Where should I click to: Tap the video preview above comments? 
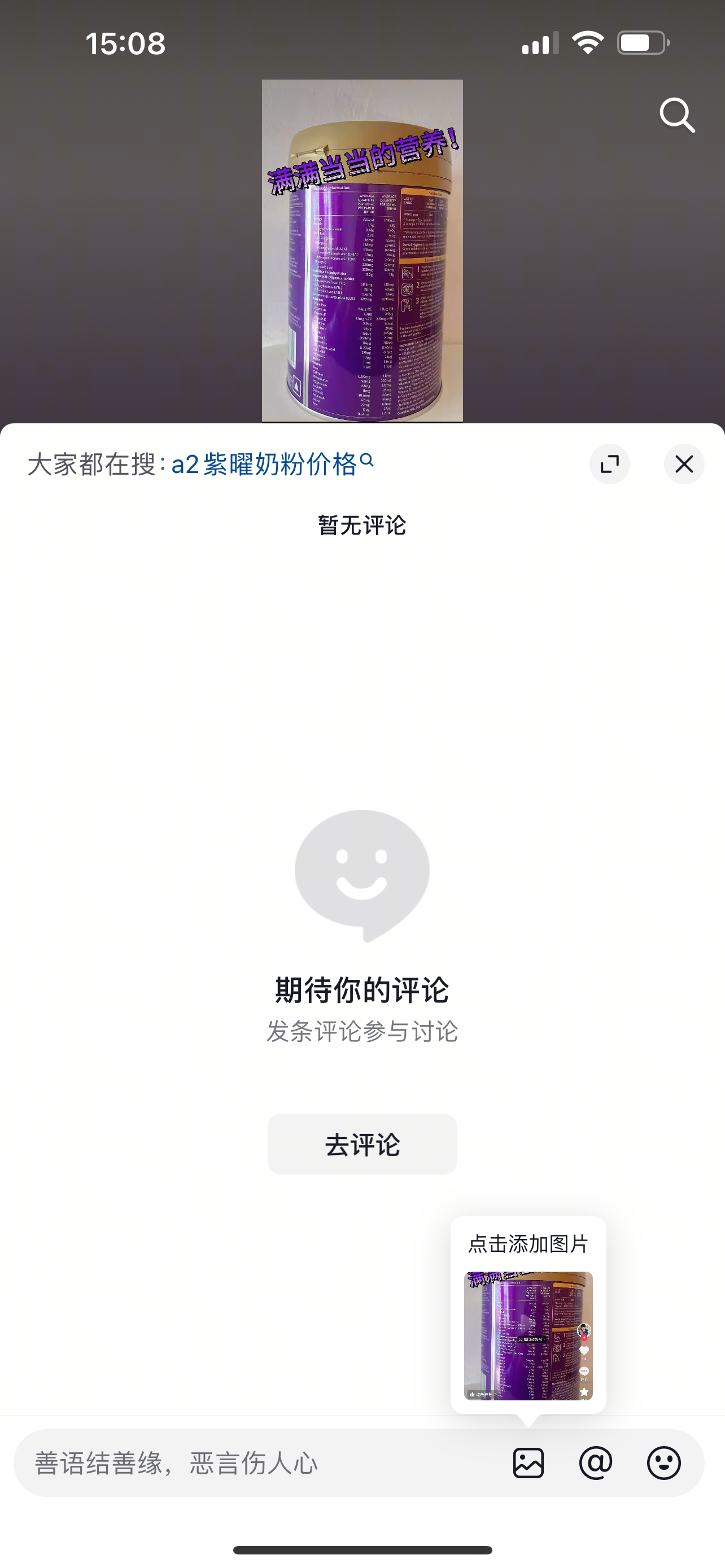coord(362,251)
